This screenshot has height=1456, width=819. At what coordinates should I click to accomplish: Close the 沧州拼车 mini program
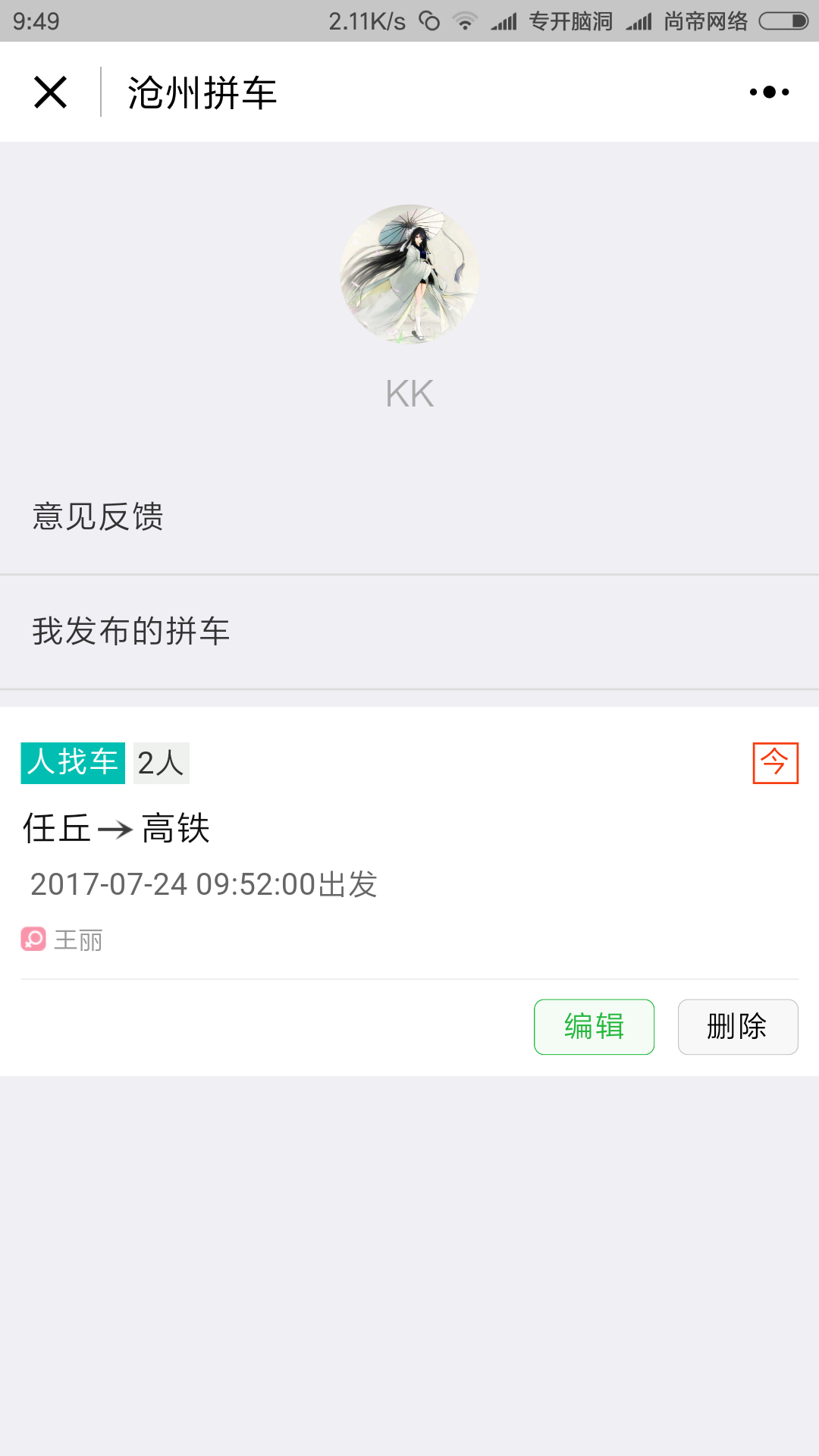pos(50,93)
